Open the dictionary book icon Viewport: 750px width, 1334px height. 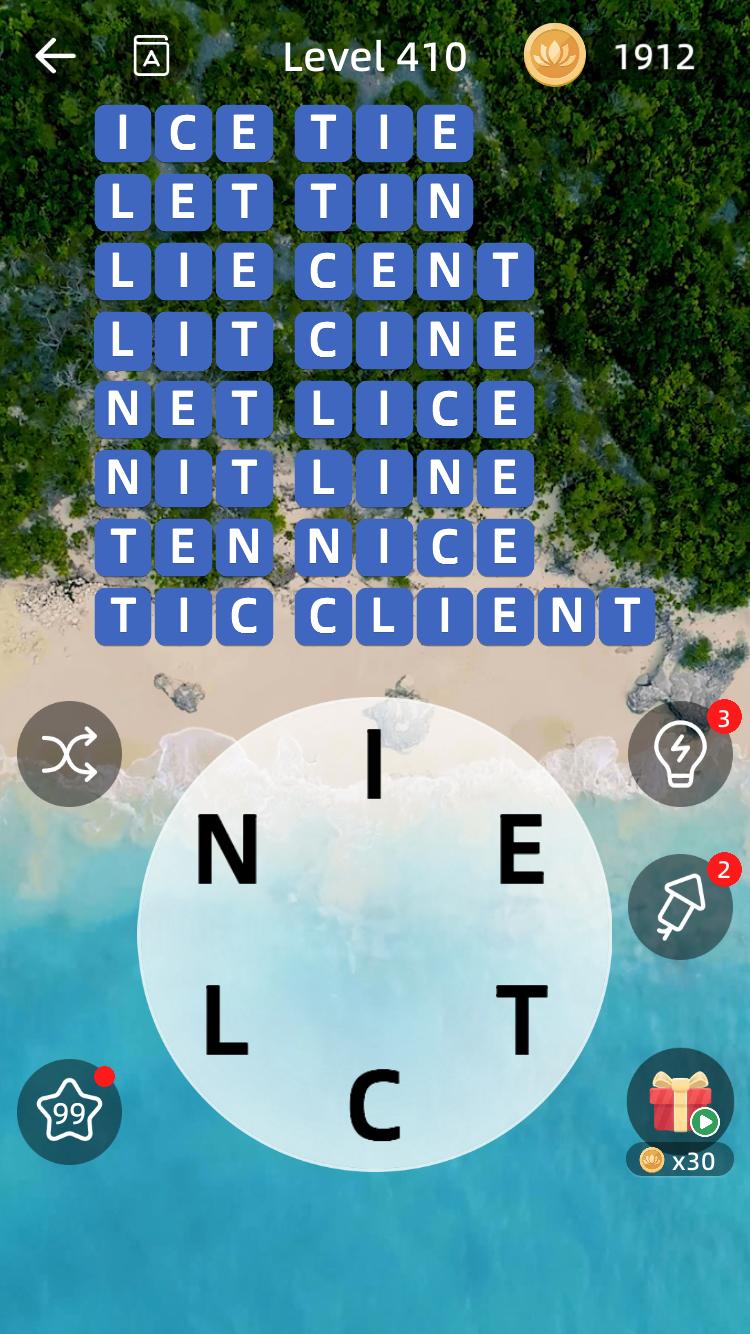tap(151, 57)
